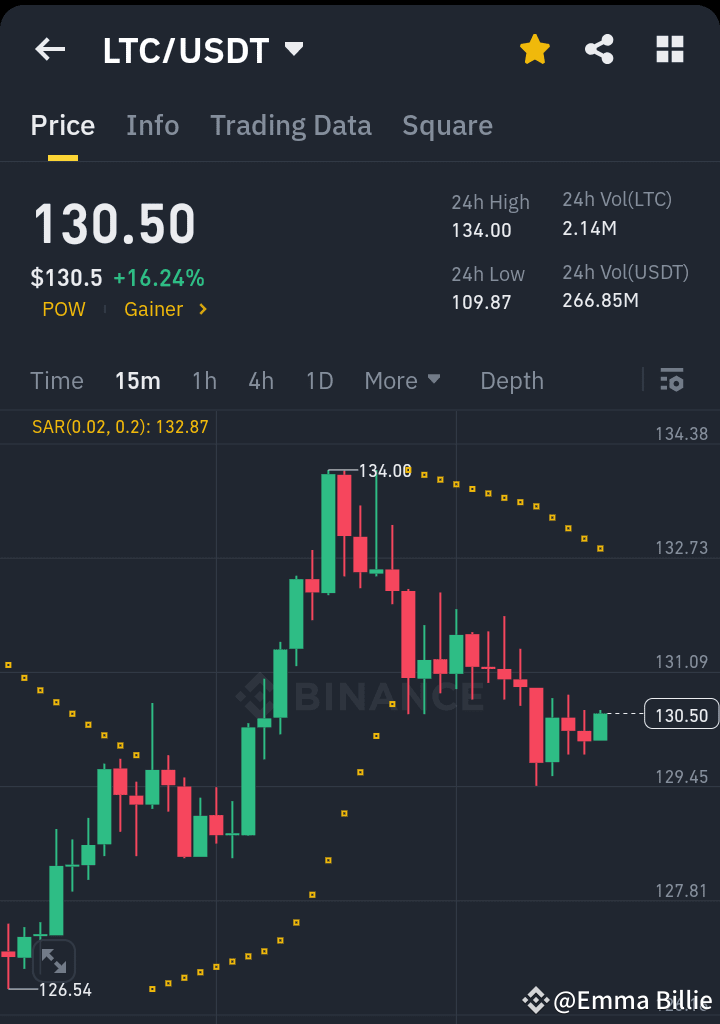Tap the favorite star for LTC/USDT
Viewport: 720px width, 1024px height.
[x=534, y=48]
